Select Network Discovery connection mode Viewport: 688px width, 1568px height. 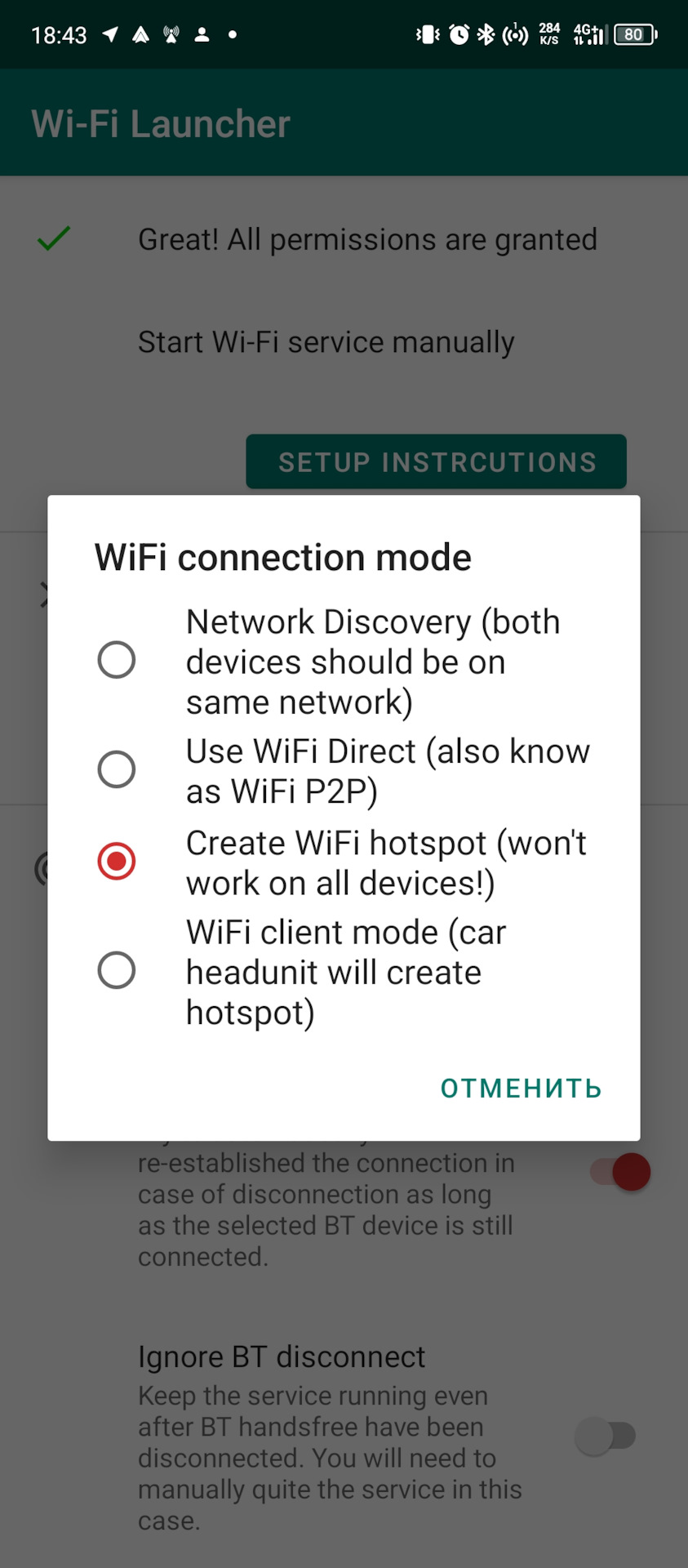click(x=117, y=660)
